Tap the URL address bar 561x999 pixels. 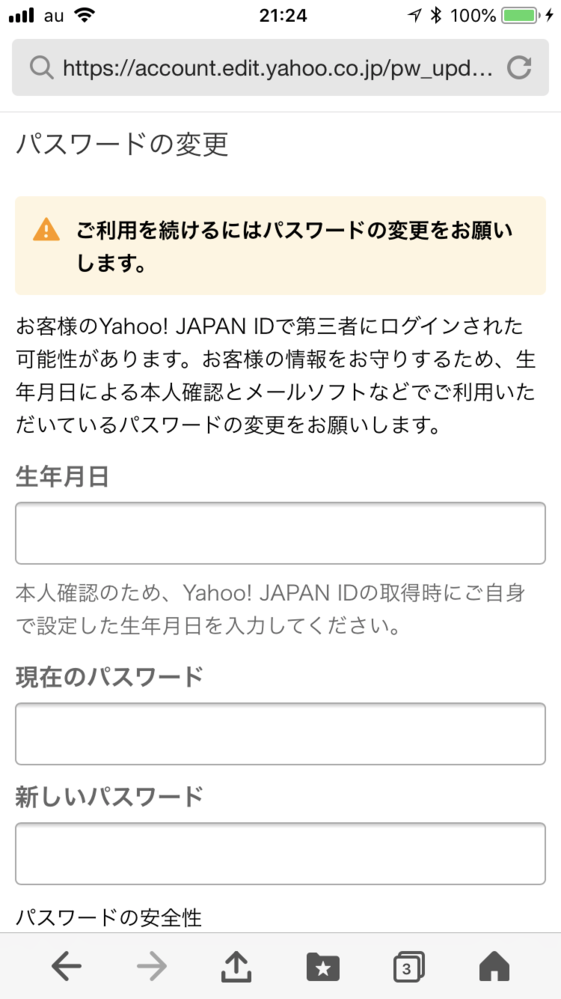(280, 68)
